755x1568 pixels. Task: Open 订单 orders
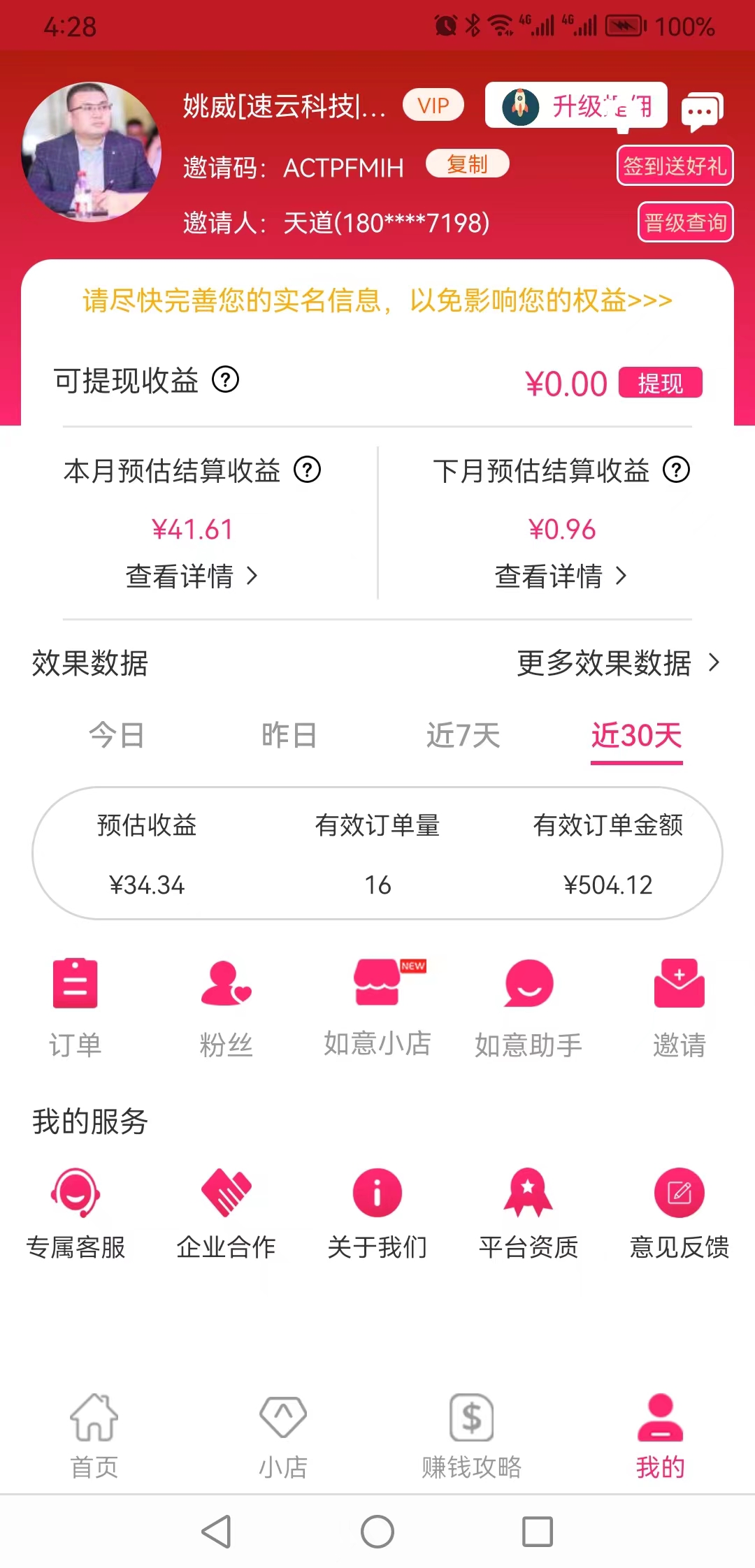click(x=75, y=1007)
